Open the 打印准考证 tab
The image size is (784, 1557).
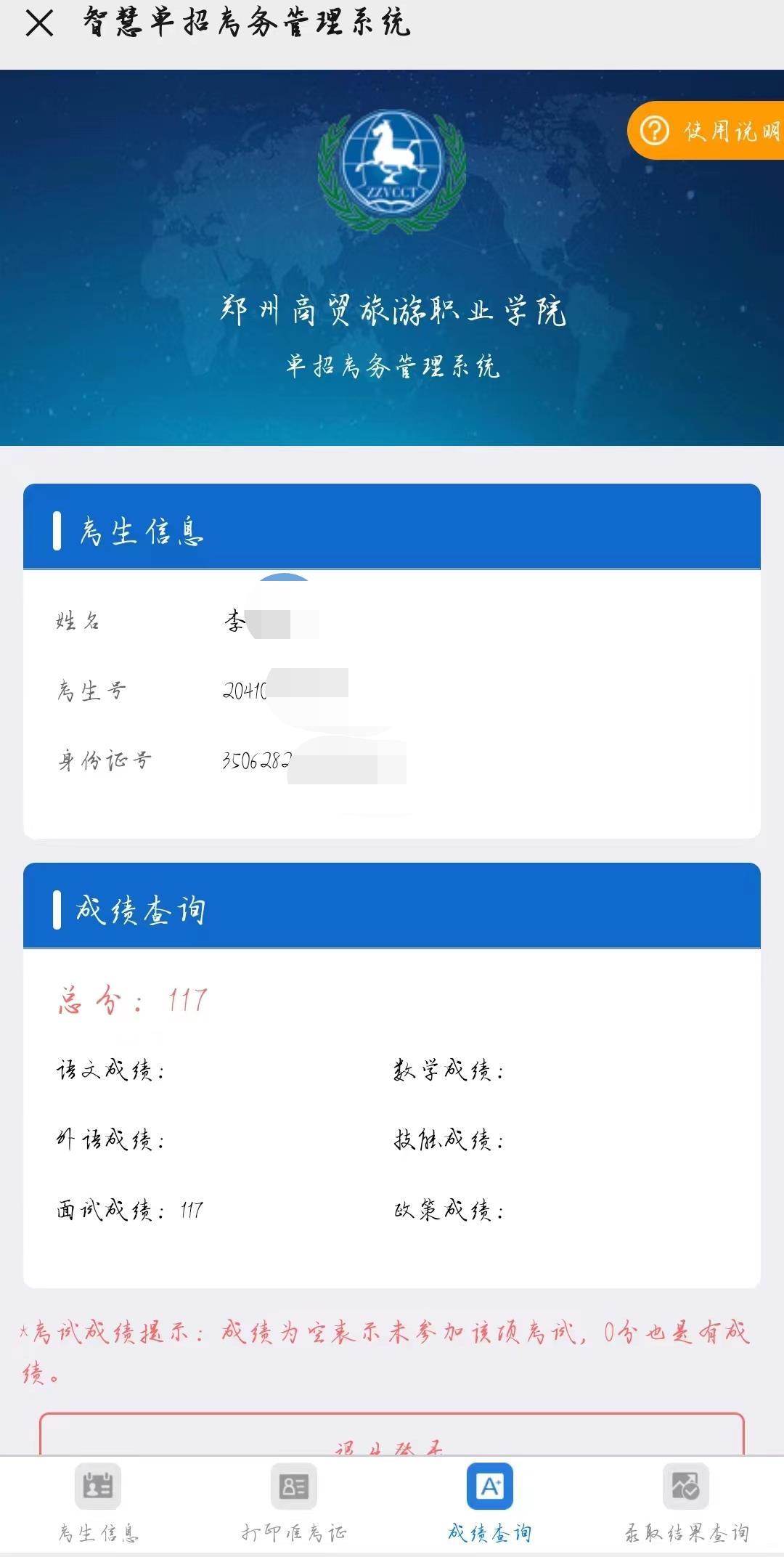294,1503
